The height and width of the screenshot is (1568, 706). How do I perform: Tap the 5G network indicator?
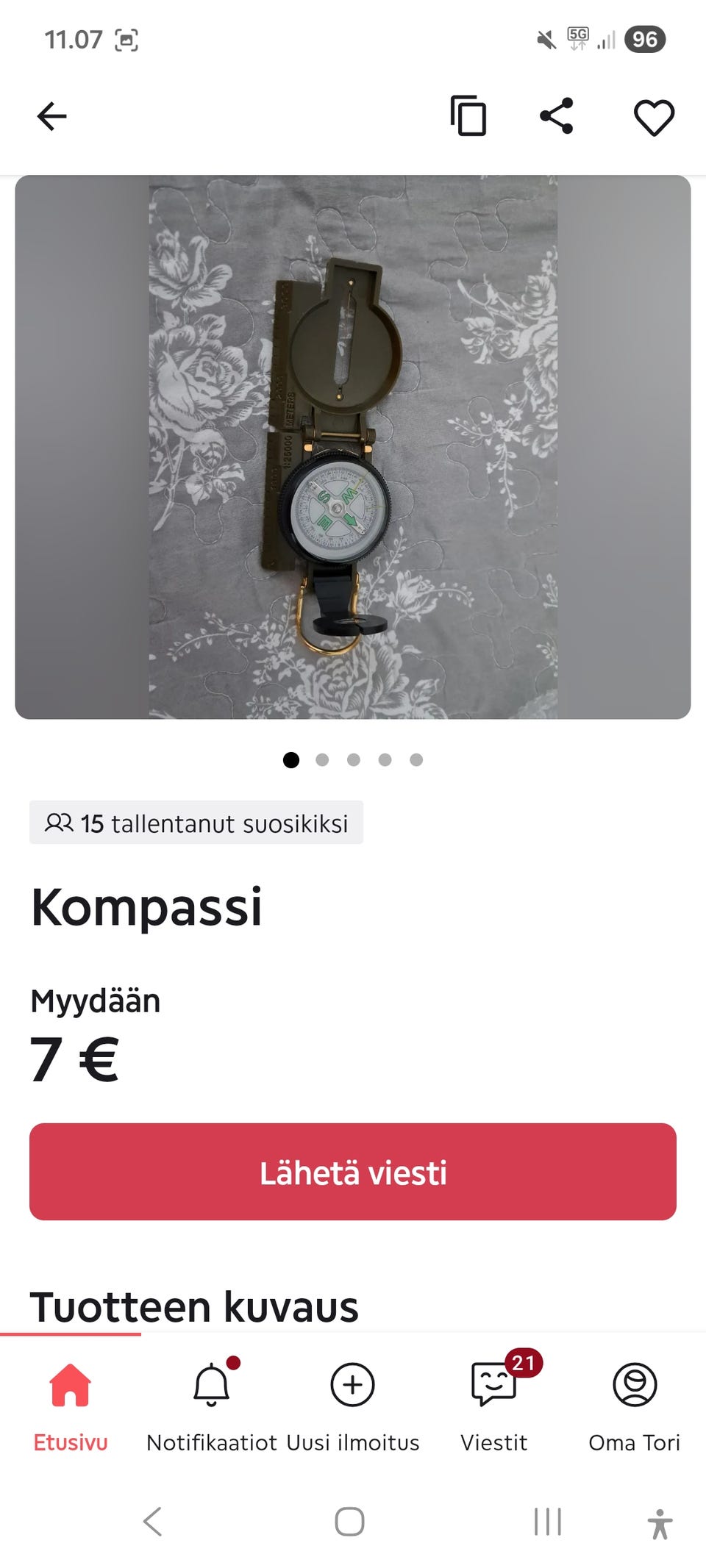click(577, 40)
